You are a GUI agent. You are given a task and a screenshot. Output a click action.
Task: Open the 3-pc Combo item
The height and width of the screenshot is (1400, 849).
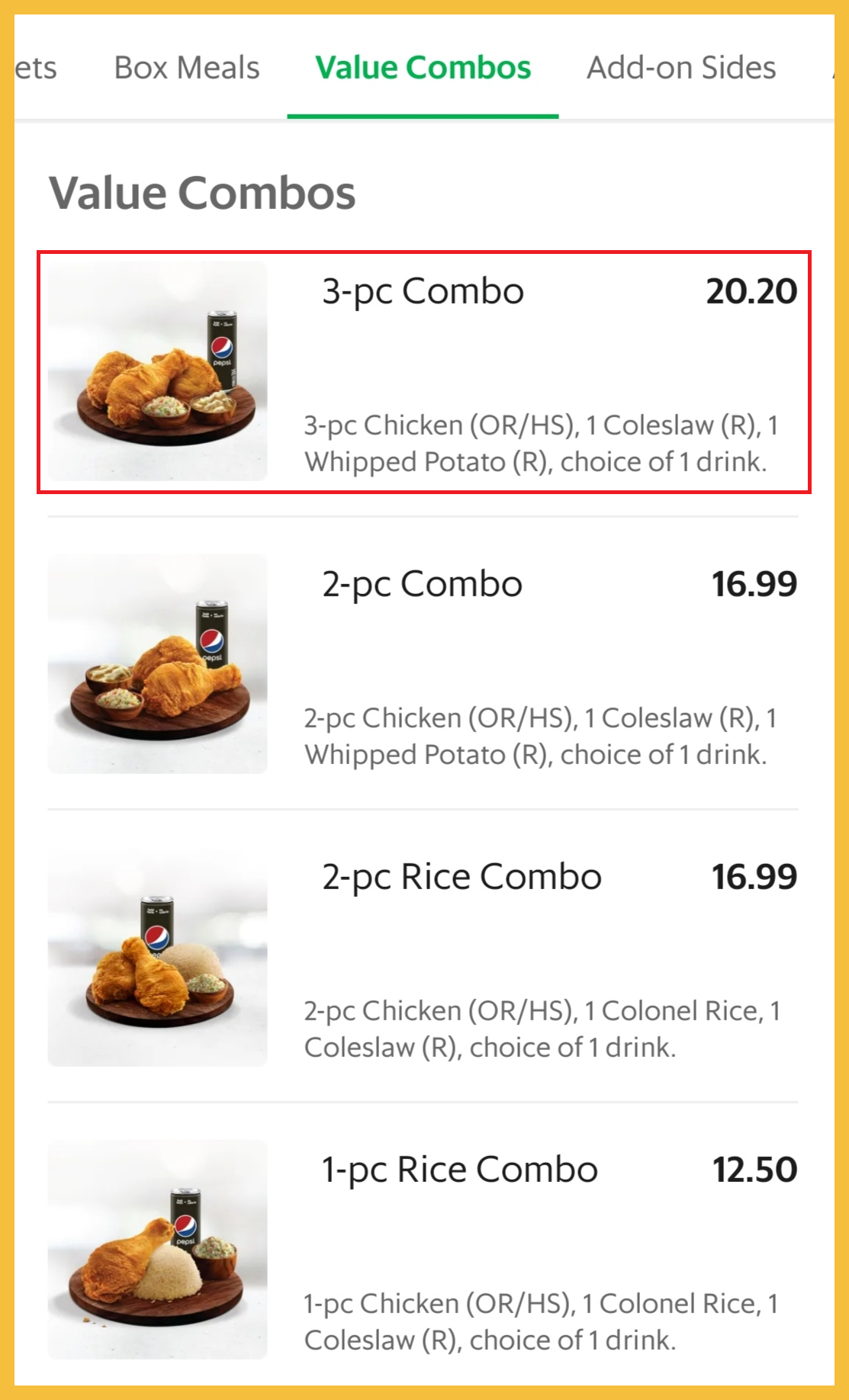(423, 371)
